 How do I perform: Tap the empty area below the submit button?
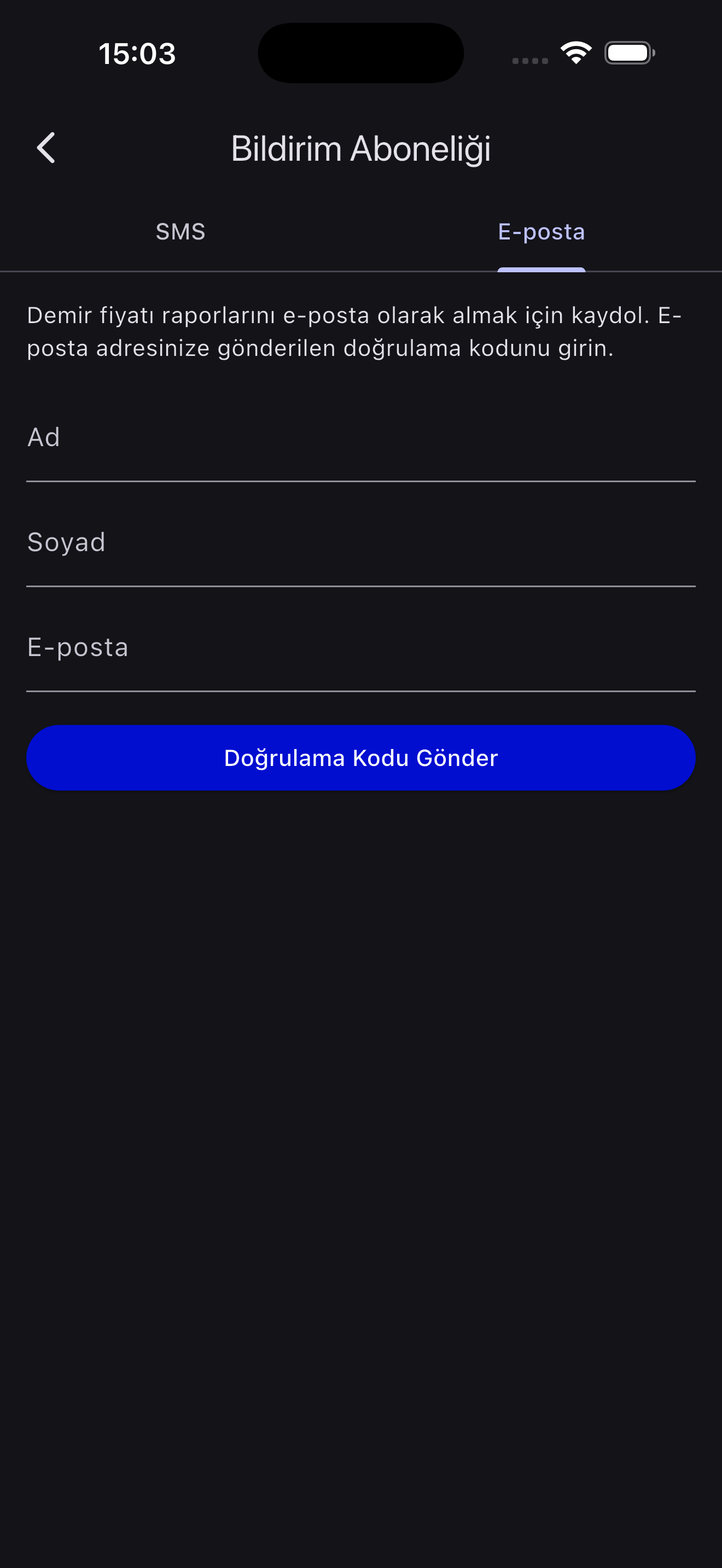point(361,1035)
